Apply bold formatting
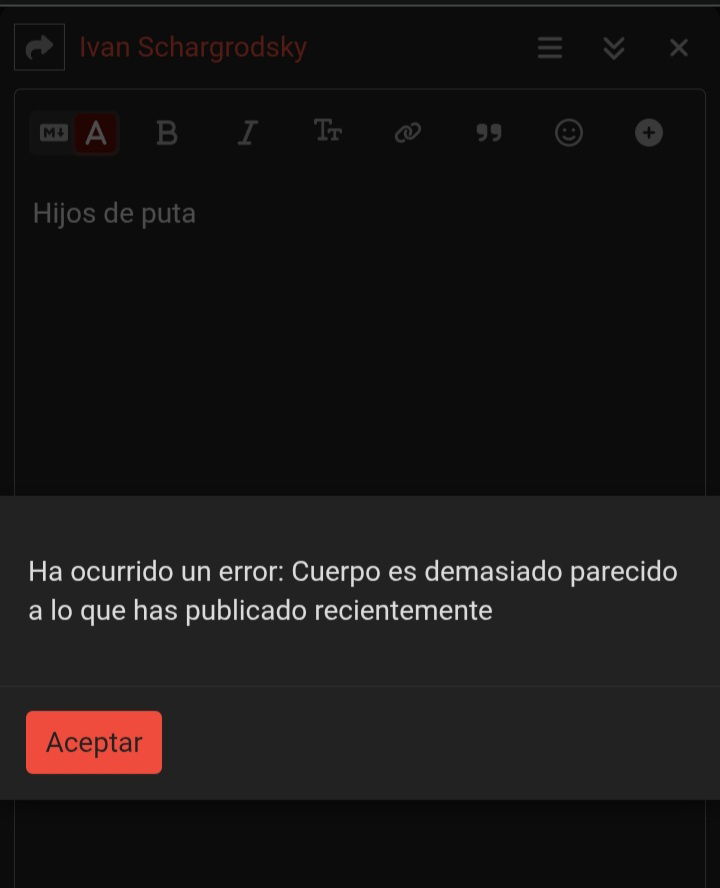The width and height of the screenshot is (720, 888). 167,133
